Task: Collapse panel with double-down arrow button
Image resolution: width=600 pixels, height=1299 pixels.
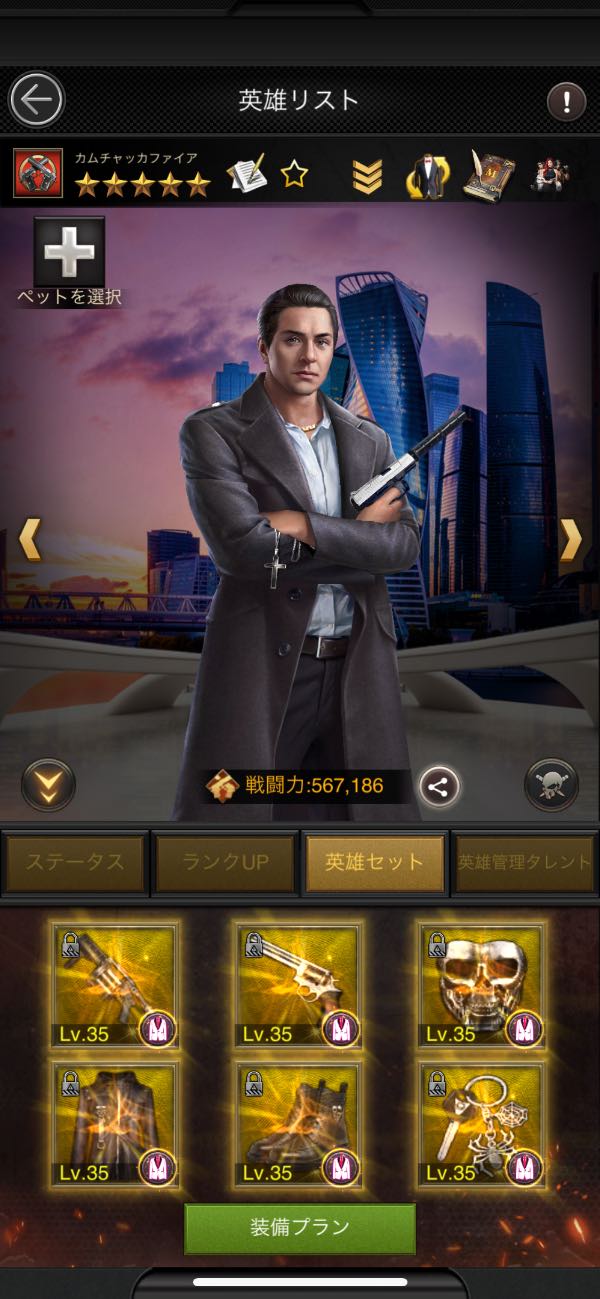Action: pos(48,786)
